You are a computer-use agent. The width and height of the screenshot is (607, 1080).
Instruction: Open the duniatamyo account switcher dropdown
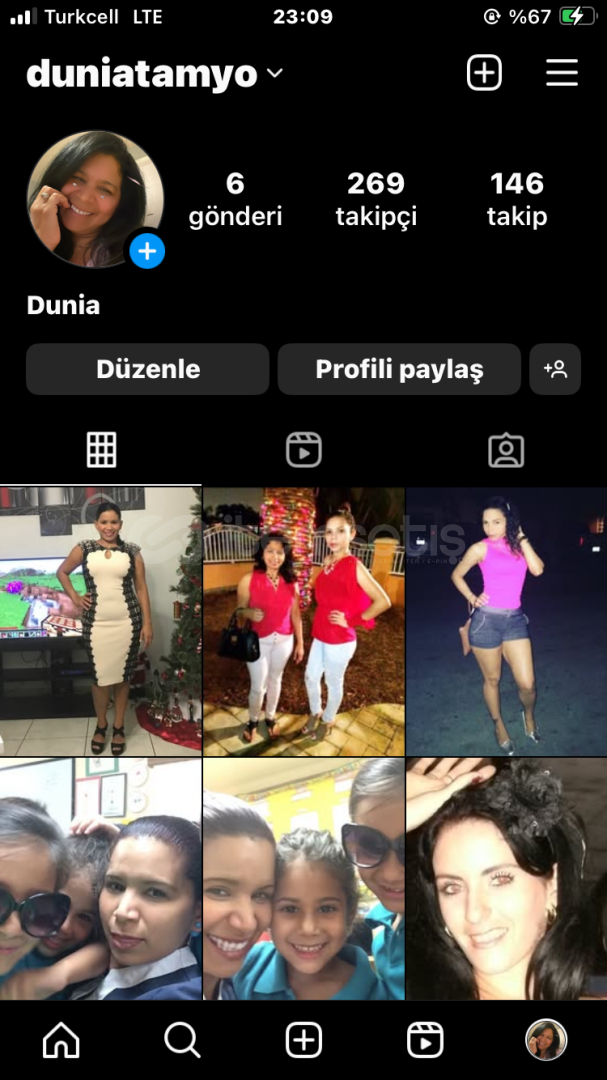click(155, 74)
